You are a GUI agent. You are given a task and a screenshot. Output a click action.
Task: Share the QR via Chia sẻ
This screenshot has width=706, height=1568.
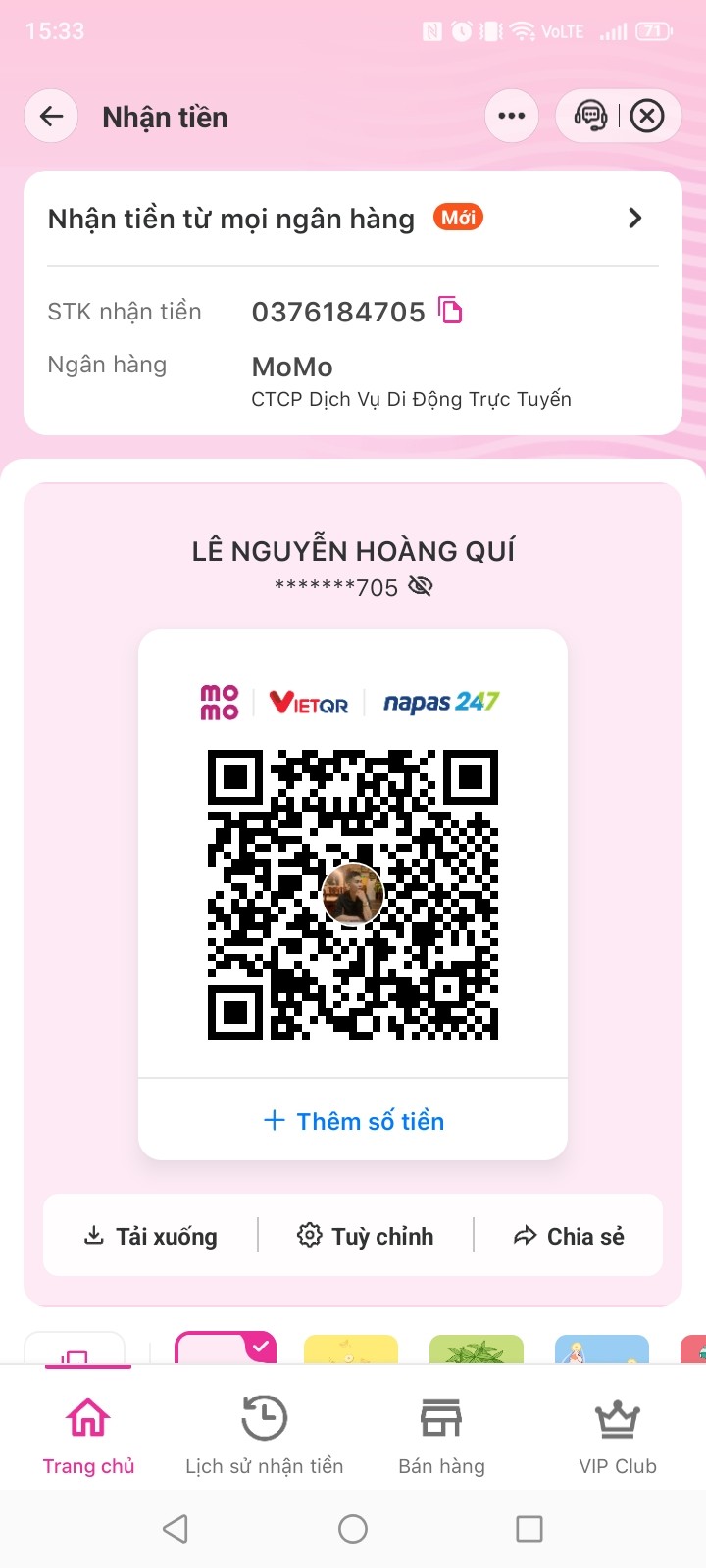pos(569,1236)
